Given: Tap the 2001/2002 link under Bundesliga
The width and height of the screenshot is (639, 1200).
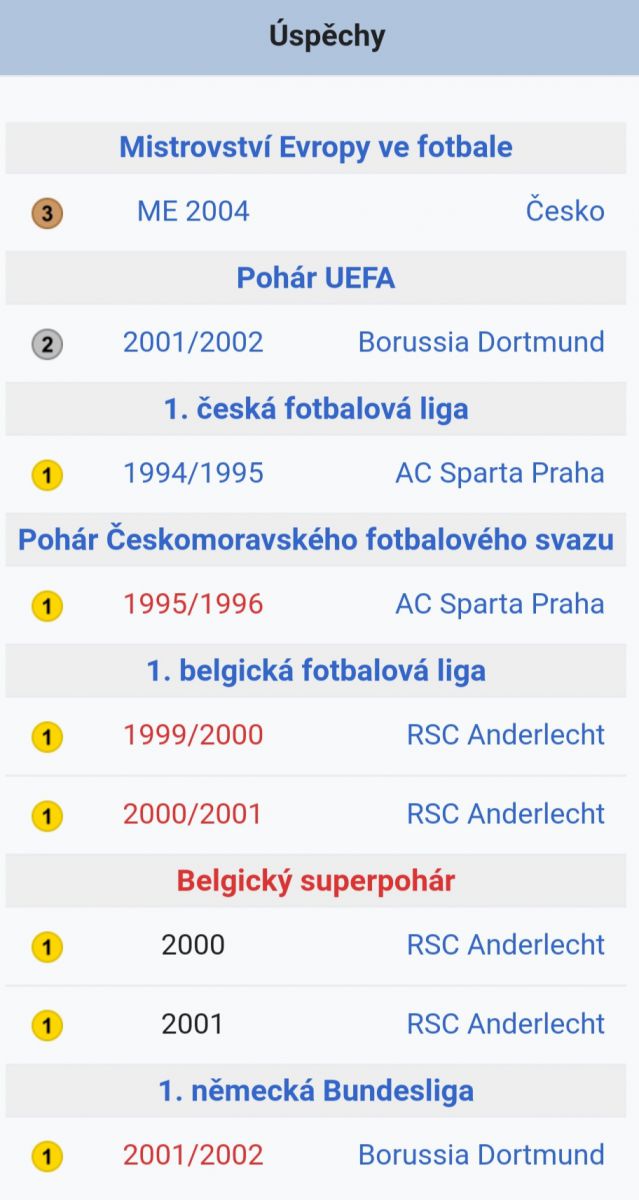Looking at the screenshot, I should [x=193, y=1155].
